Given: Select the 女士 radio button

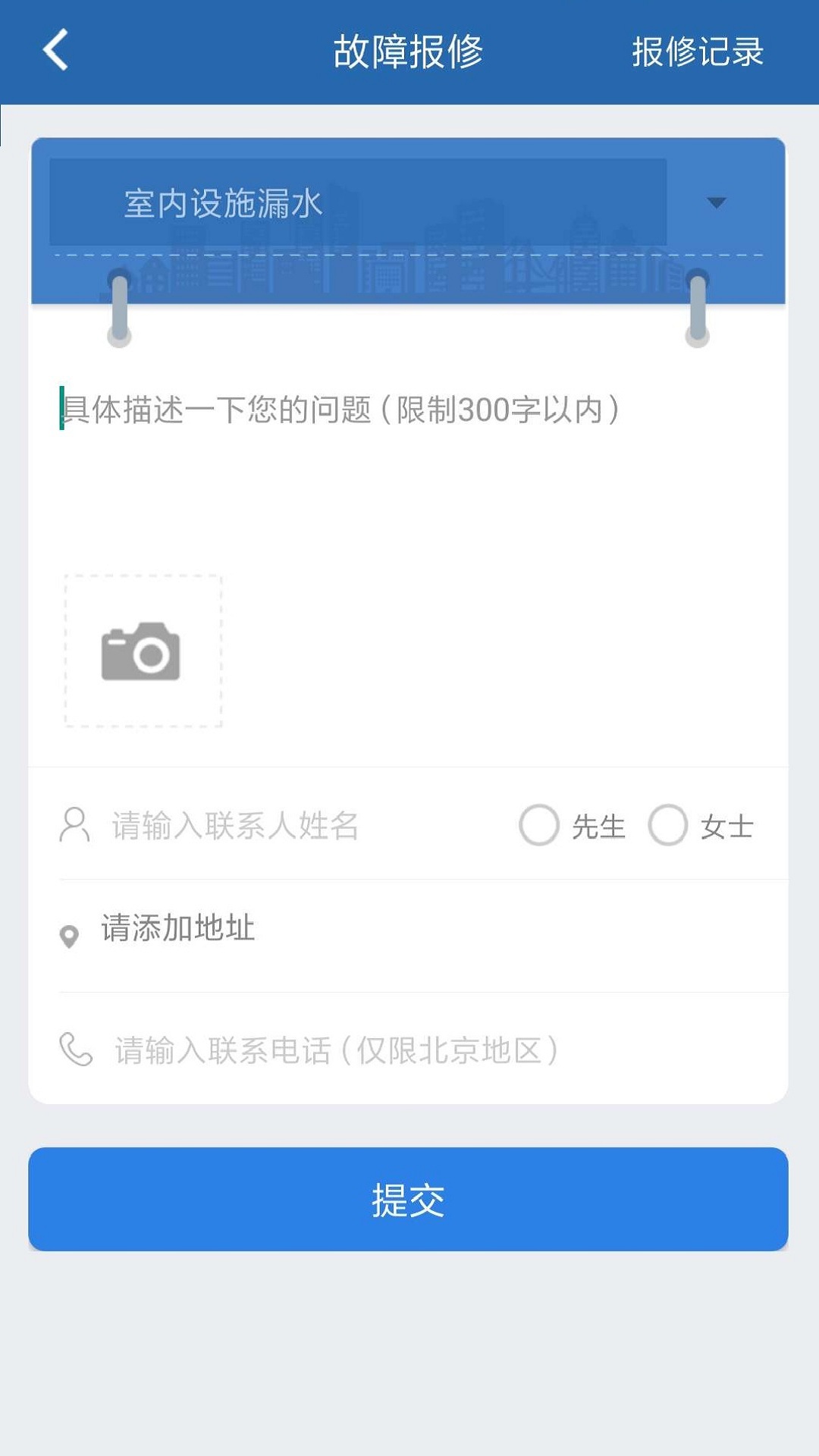Looking at the screenshot, I should [668, 826].
